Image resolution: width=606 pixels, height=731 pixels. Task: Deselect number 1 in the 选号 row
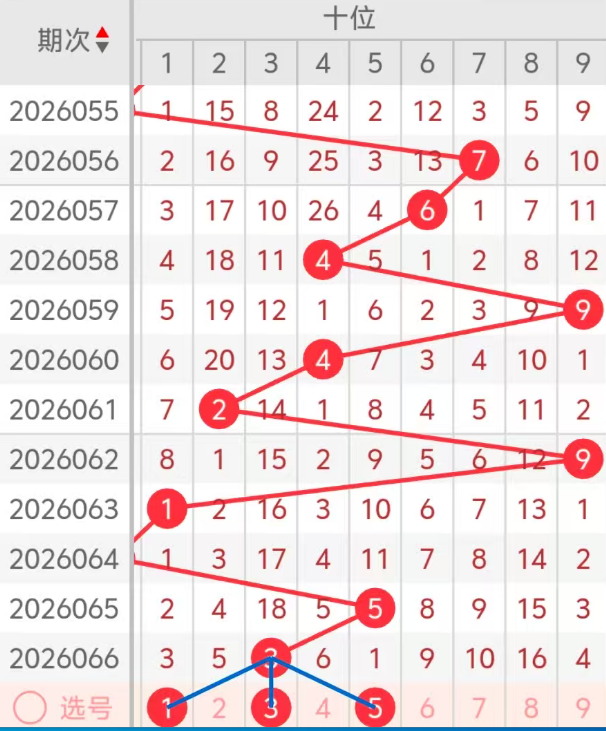(x=167, y=708)
